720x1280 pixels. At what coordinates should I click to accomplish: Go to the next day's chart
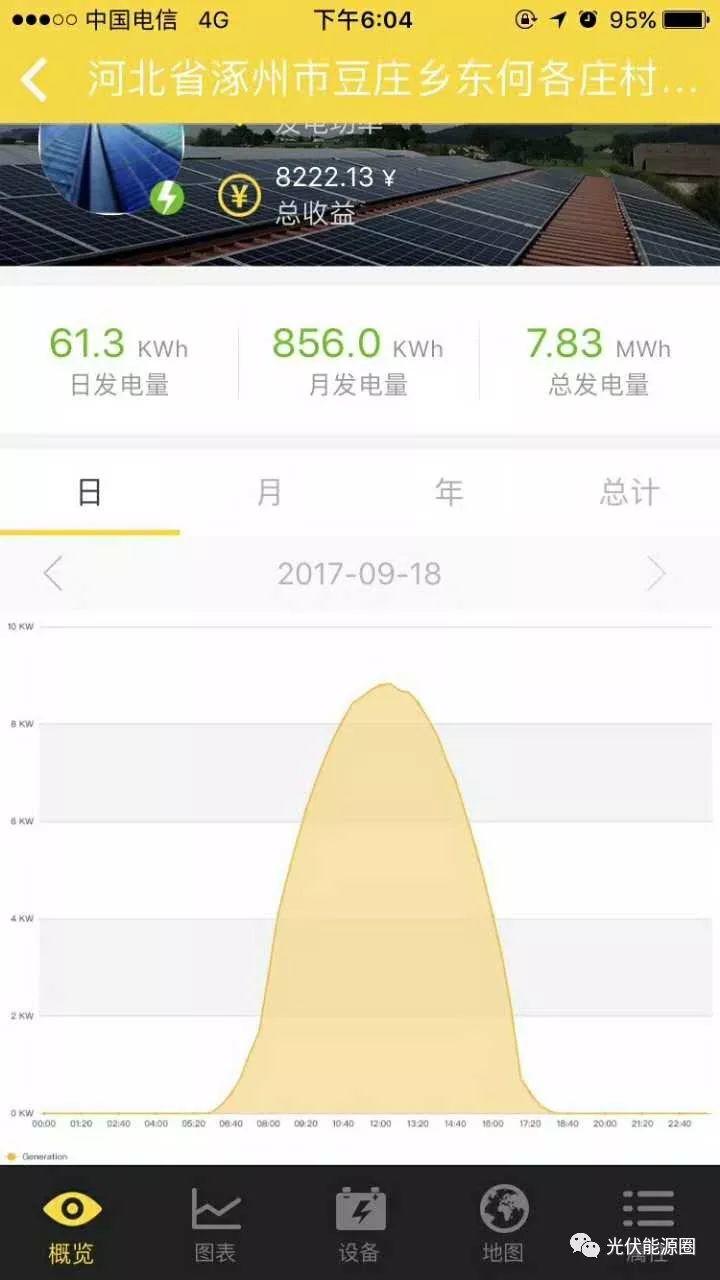(x=657, y=574)
